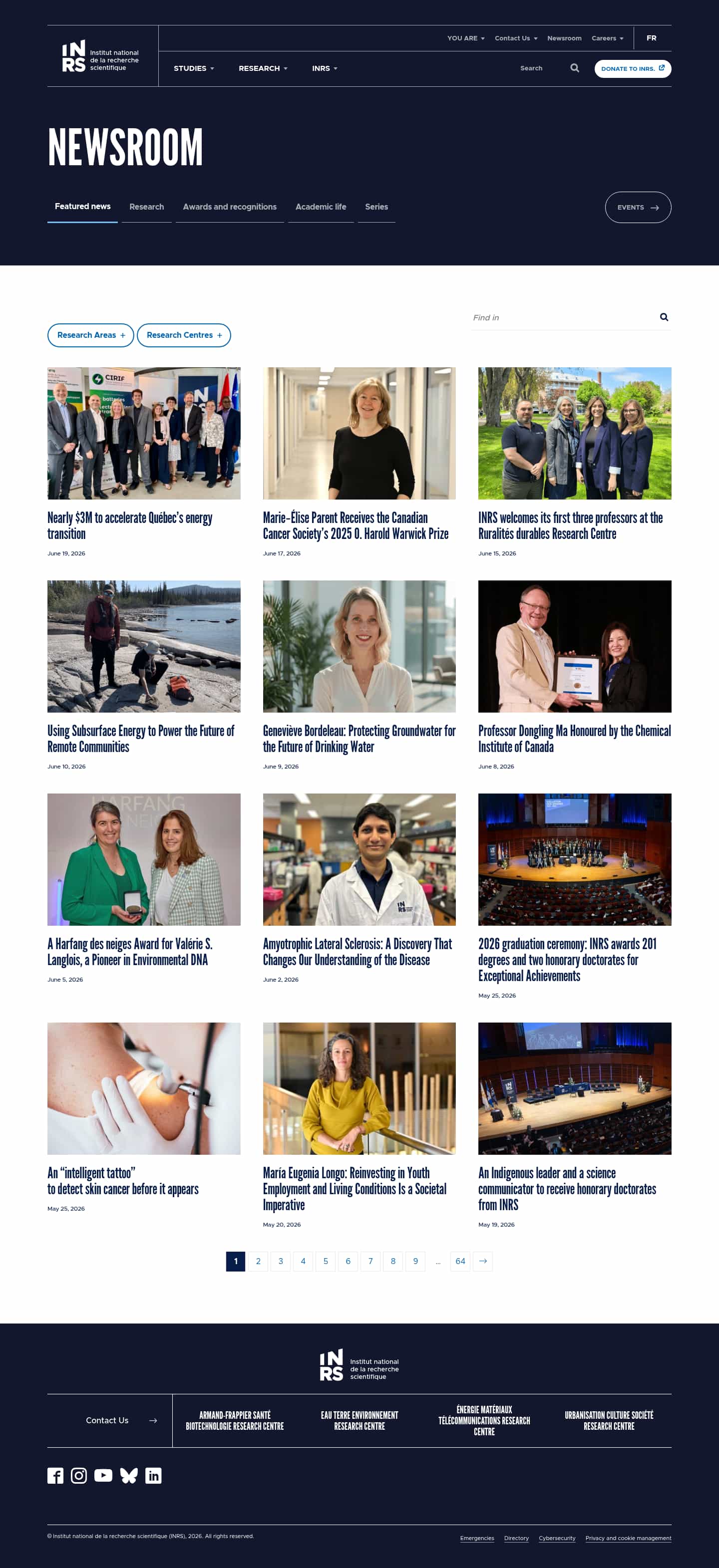Select the Series tab
This screenshot has width=719, height=1568.
pos(376,207)
